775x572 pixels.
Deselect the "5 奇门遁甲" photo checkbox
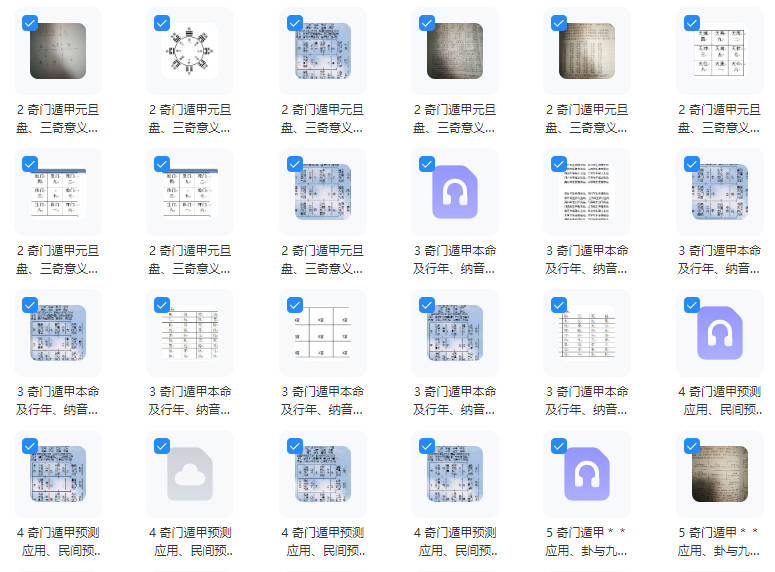(691, 445)
